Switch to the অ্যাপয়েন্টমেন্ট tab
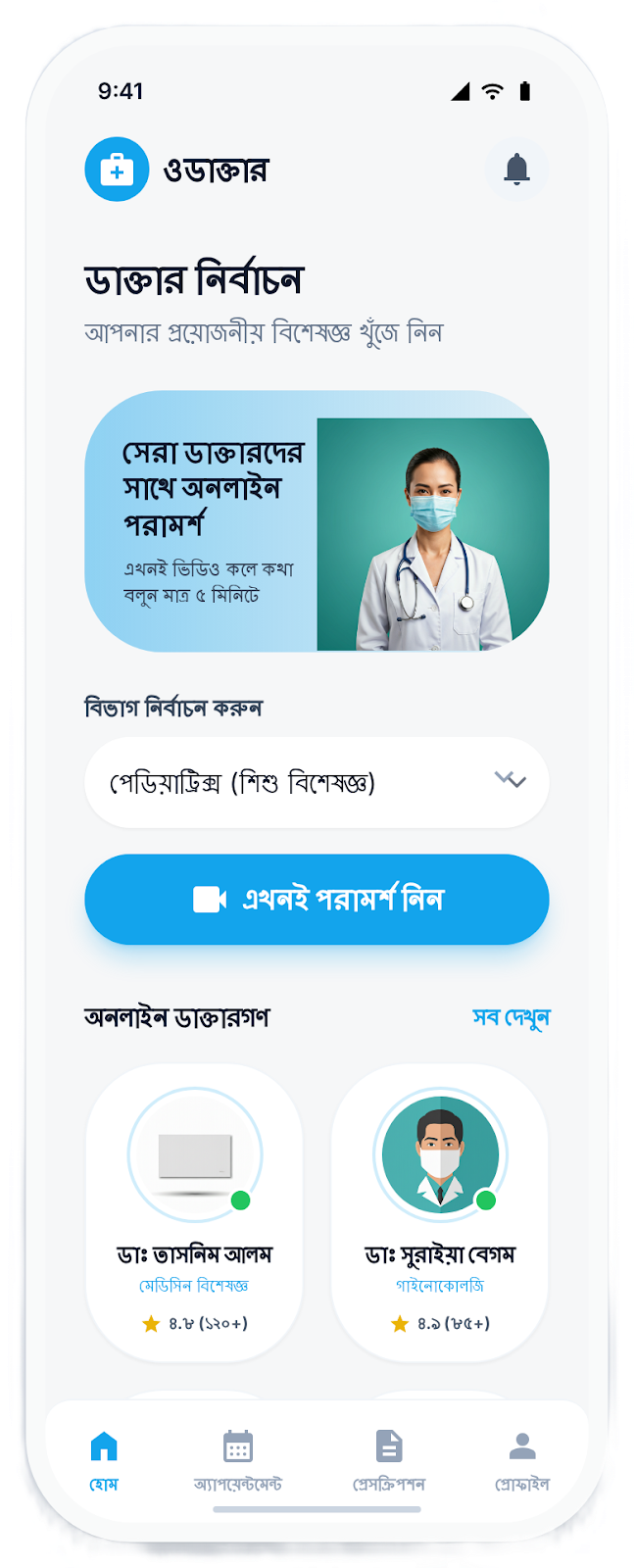The height and width of the screenshot is (1568, 634). pos(238,1459)
